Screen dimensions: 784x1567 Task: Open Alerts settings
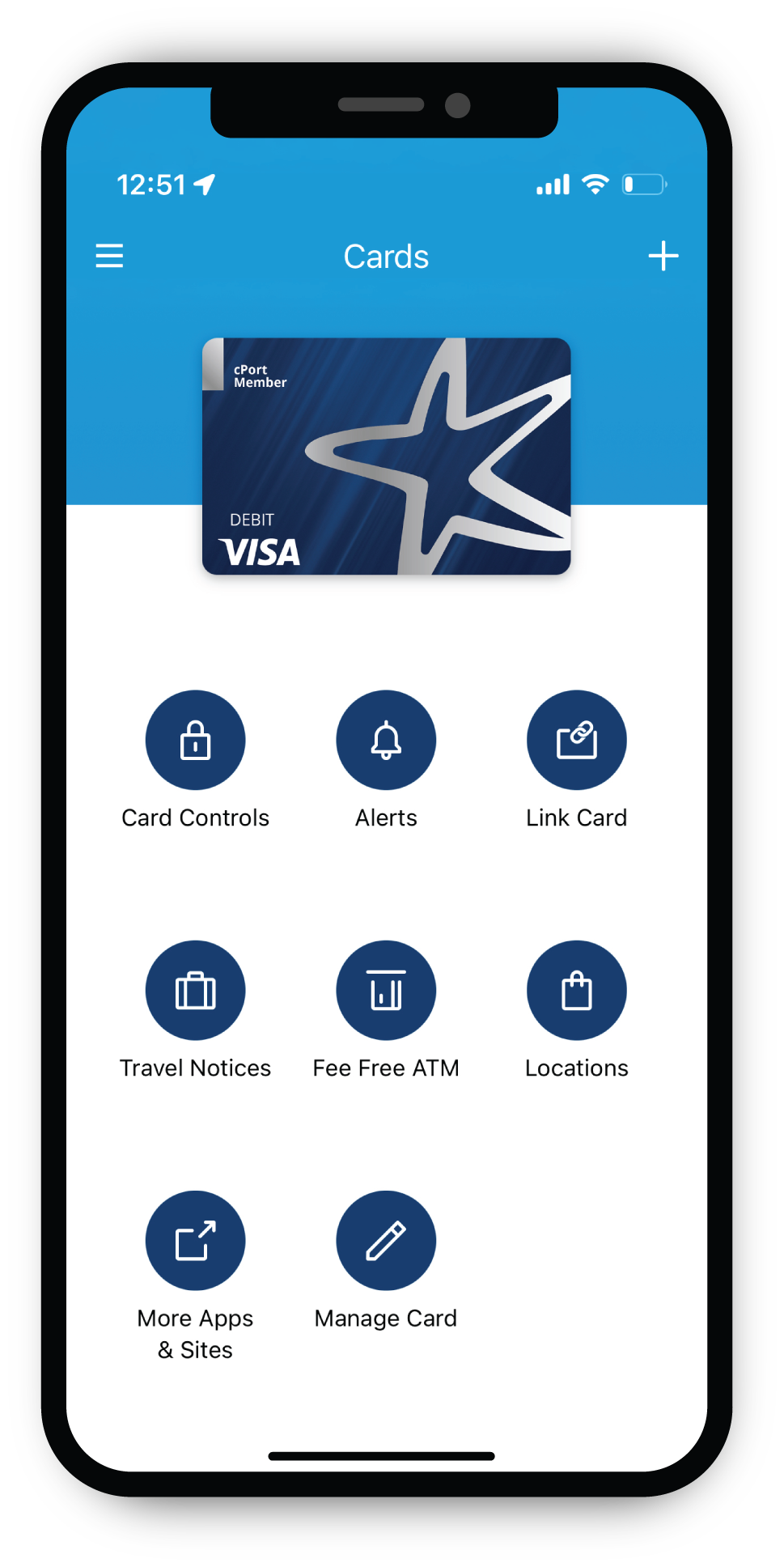coord(386,740)
